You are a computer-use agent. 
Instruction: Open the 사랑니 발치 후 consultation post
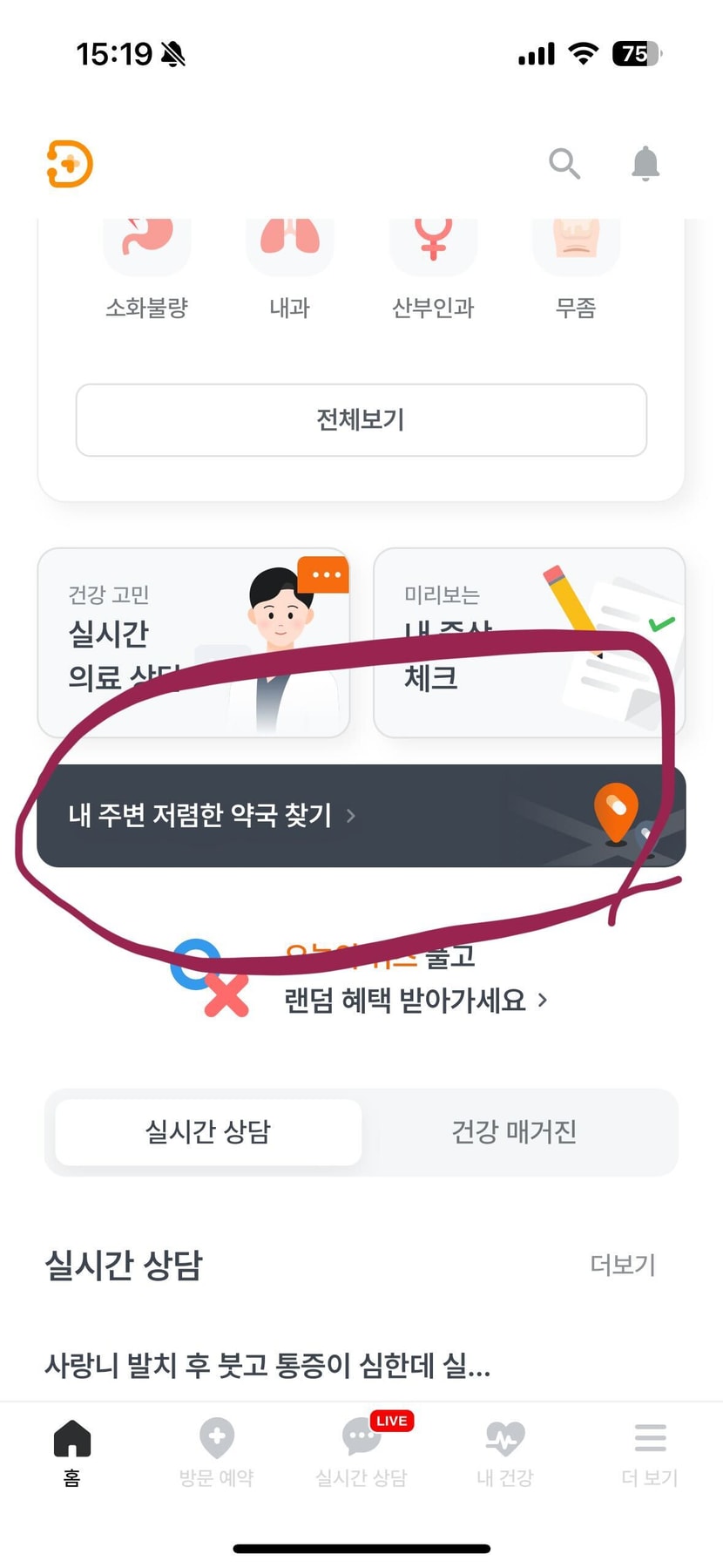click(267, 1365)
